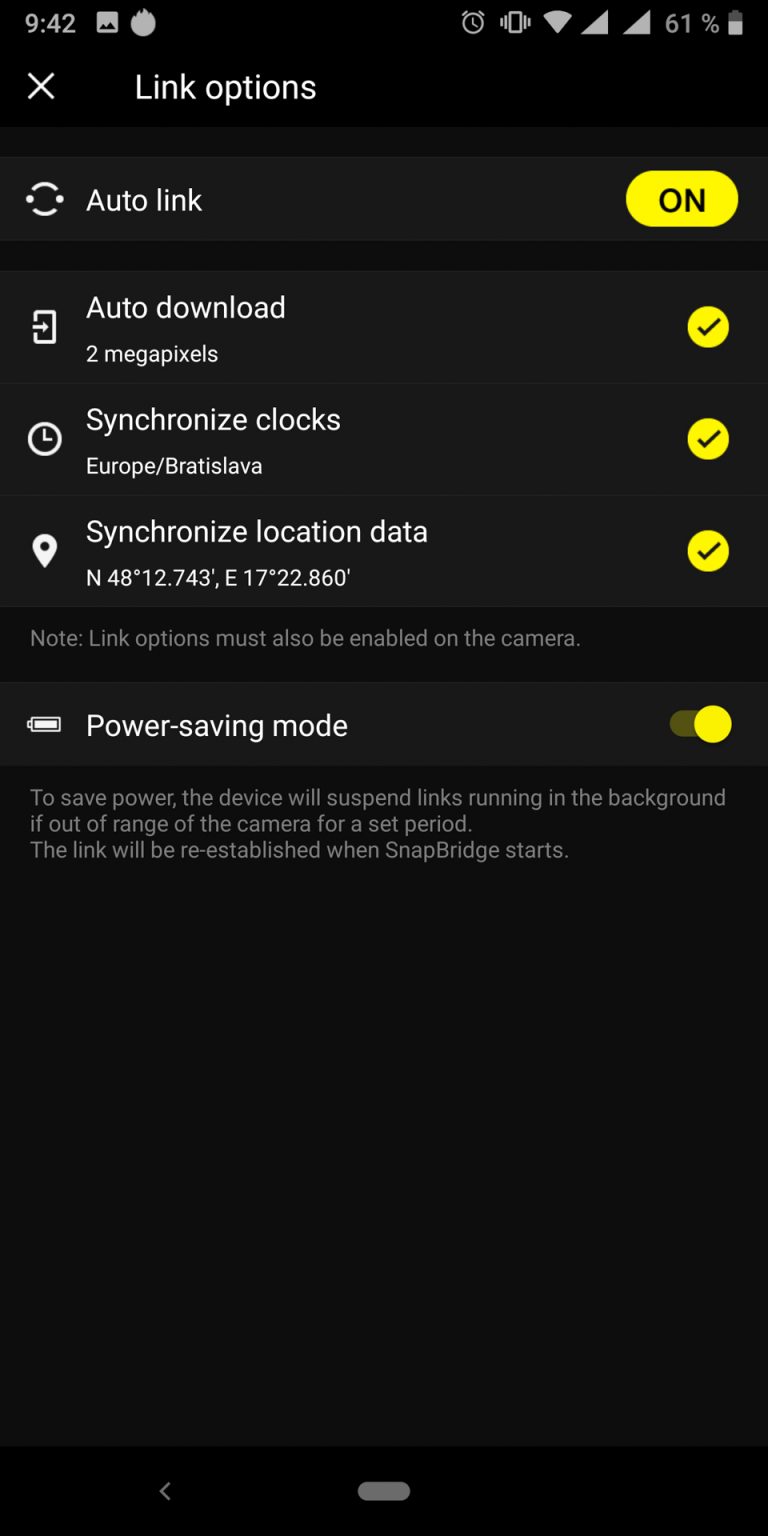Open Auto download settings
768x1536 pixels.
pyautogui.click(x=300, y=328)
